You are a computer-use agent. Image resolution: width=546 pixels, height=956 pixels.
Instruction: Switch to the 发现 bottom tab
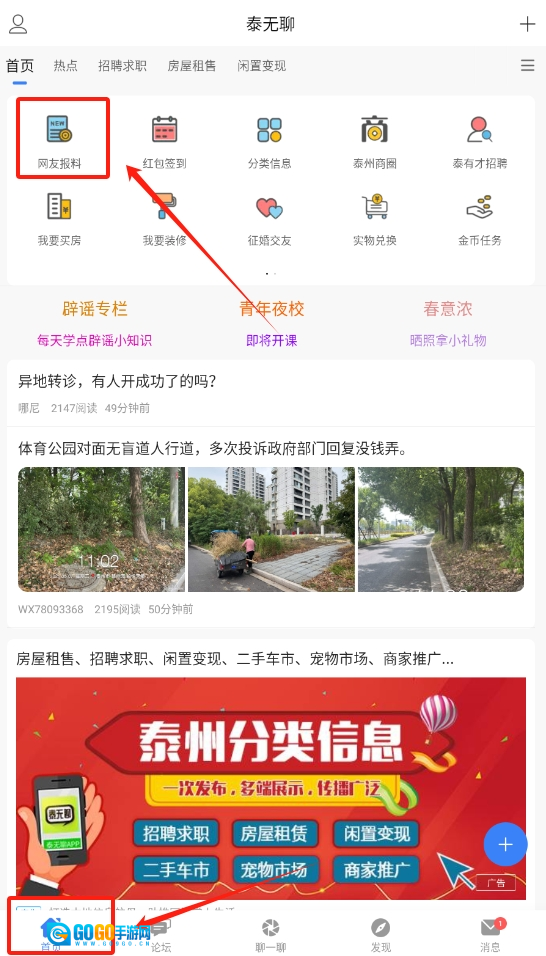pyautogui.click(x=380, y=936)
